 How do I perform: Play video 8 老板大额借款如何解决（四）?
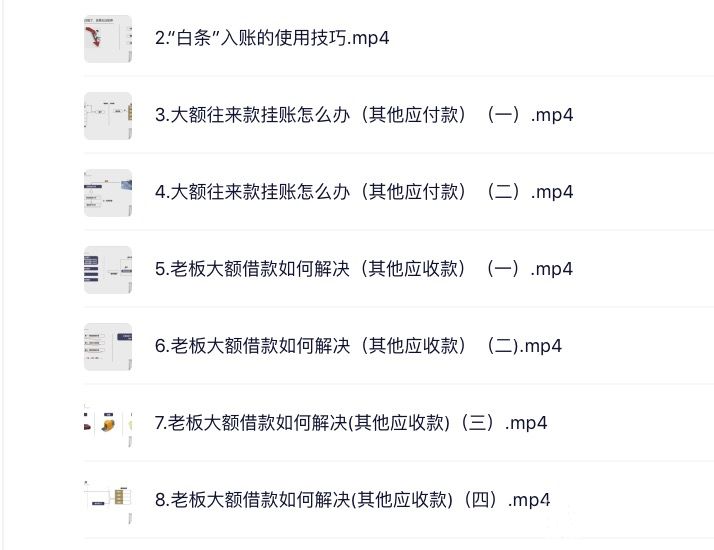coord(352,499)
